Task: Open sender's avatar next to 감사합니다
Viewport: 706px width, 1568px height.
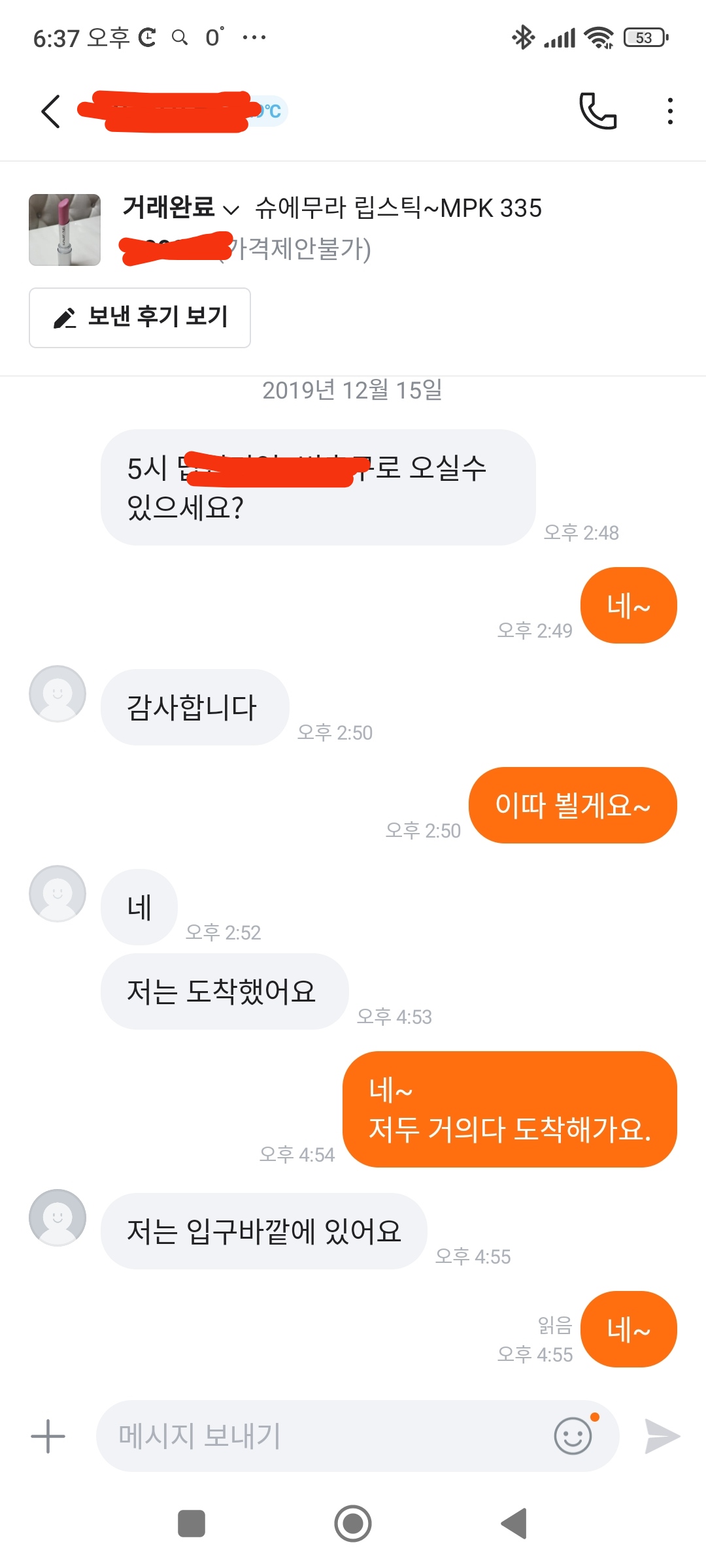Action: [58, 694]
